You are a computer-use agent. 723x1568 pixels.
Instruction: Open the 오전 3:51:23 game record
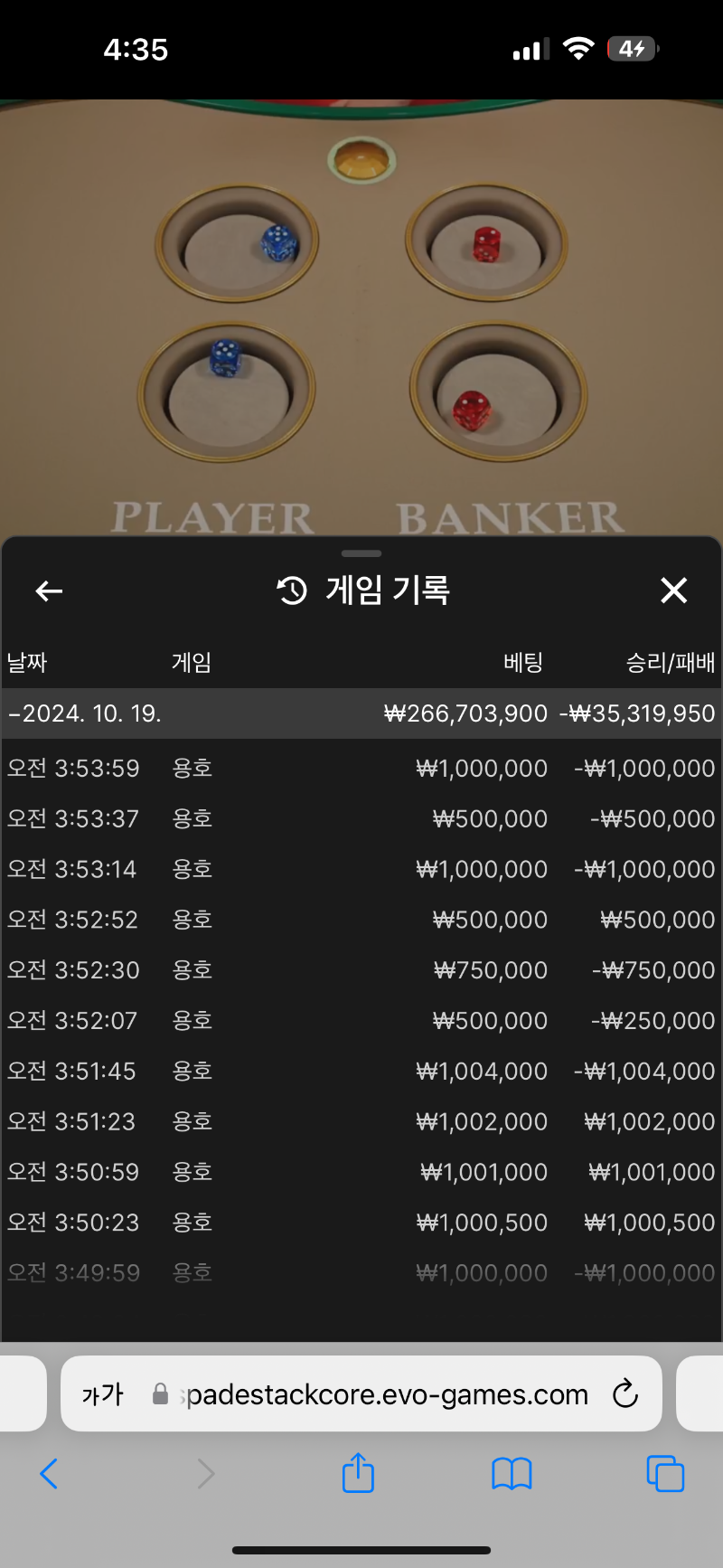pos(361,1122)
